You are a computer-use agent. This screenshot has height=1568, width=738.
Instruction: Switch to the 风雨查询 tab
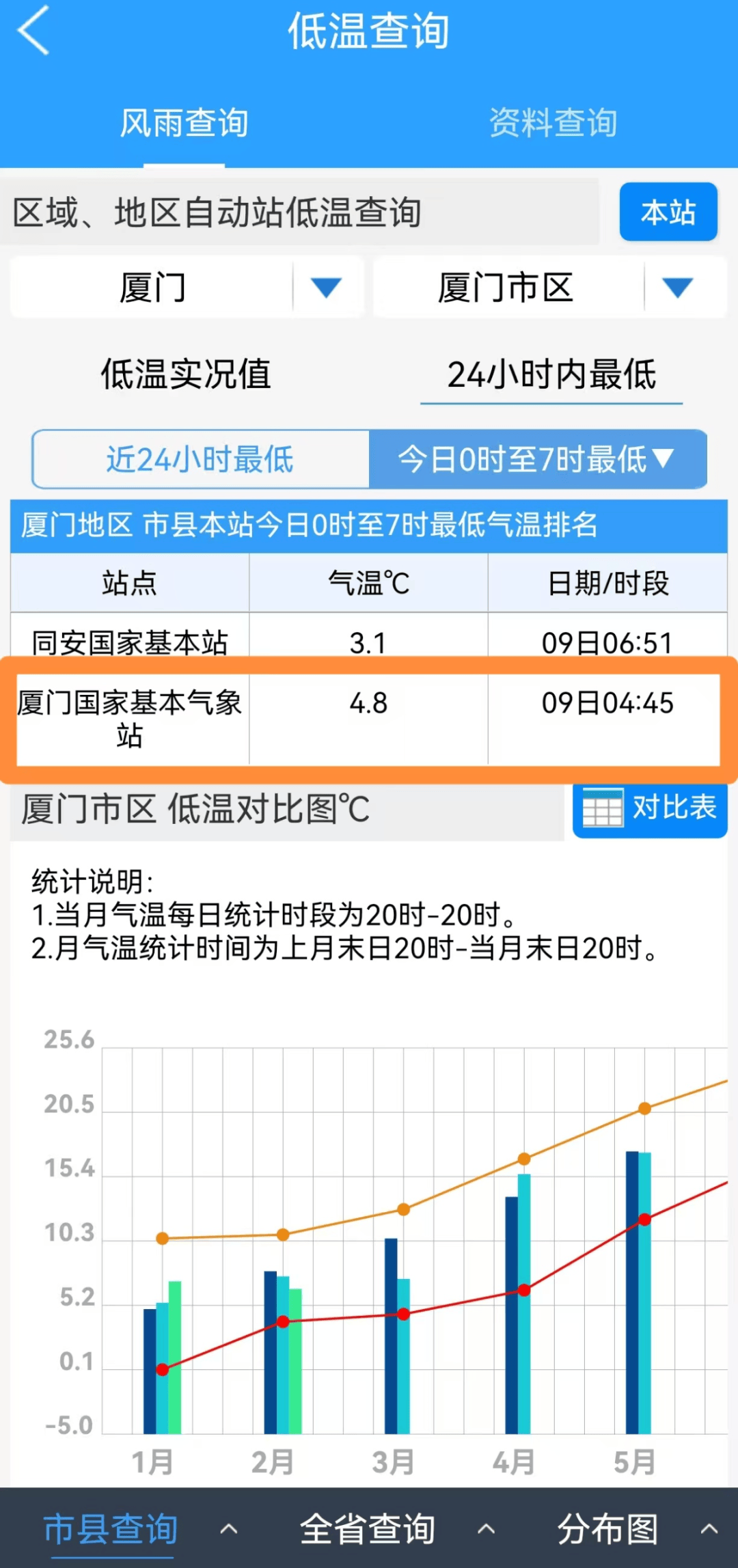(x=184, y=124)
